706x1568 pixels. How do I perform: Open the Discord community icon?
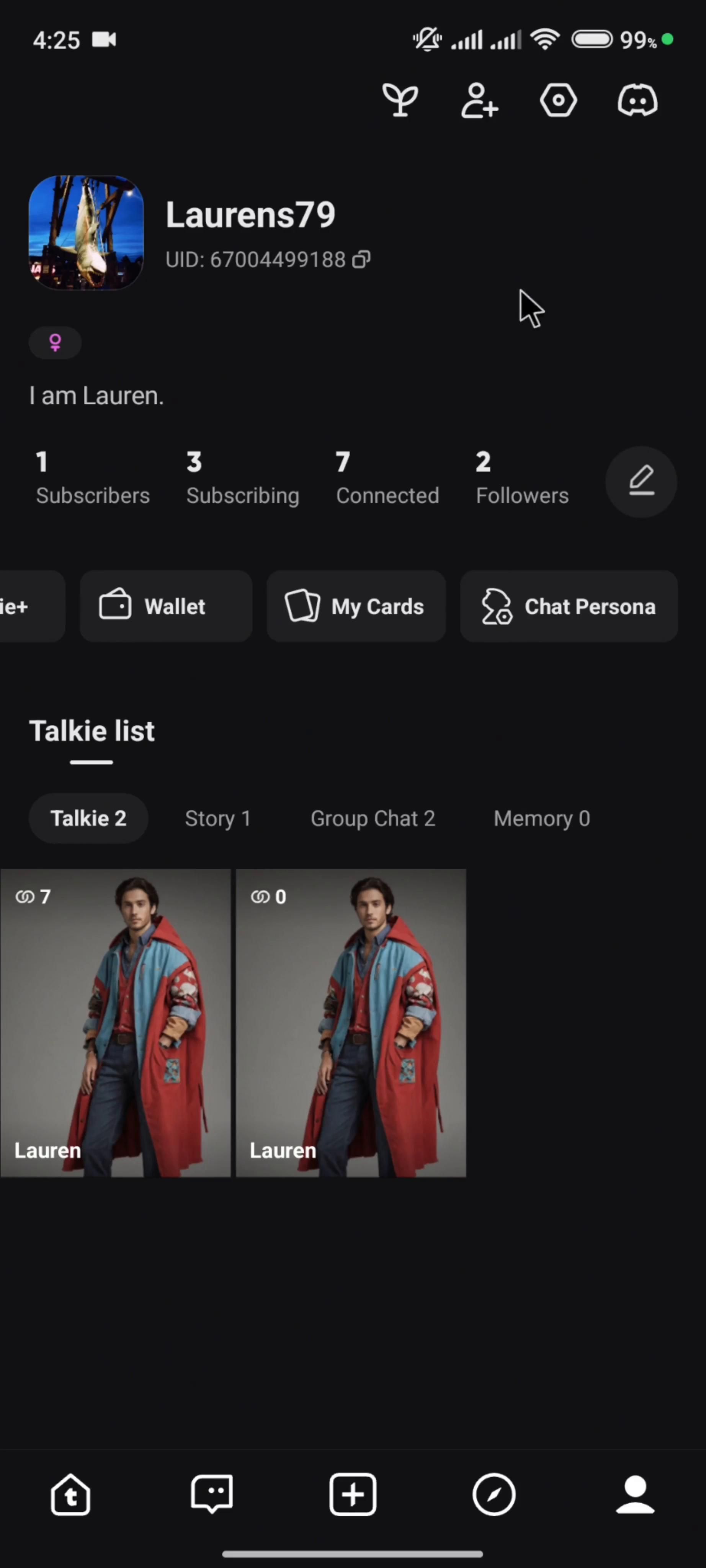pyautogui.click(x=637, y=100)
